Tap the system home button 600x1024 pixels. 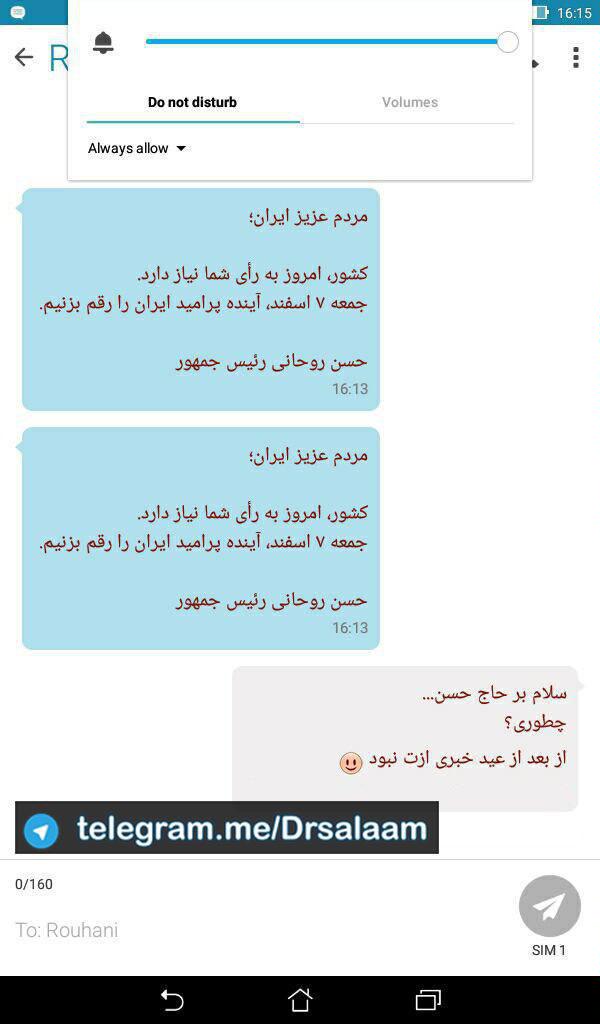coord(300,999)
